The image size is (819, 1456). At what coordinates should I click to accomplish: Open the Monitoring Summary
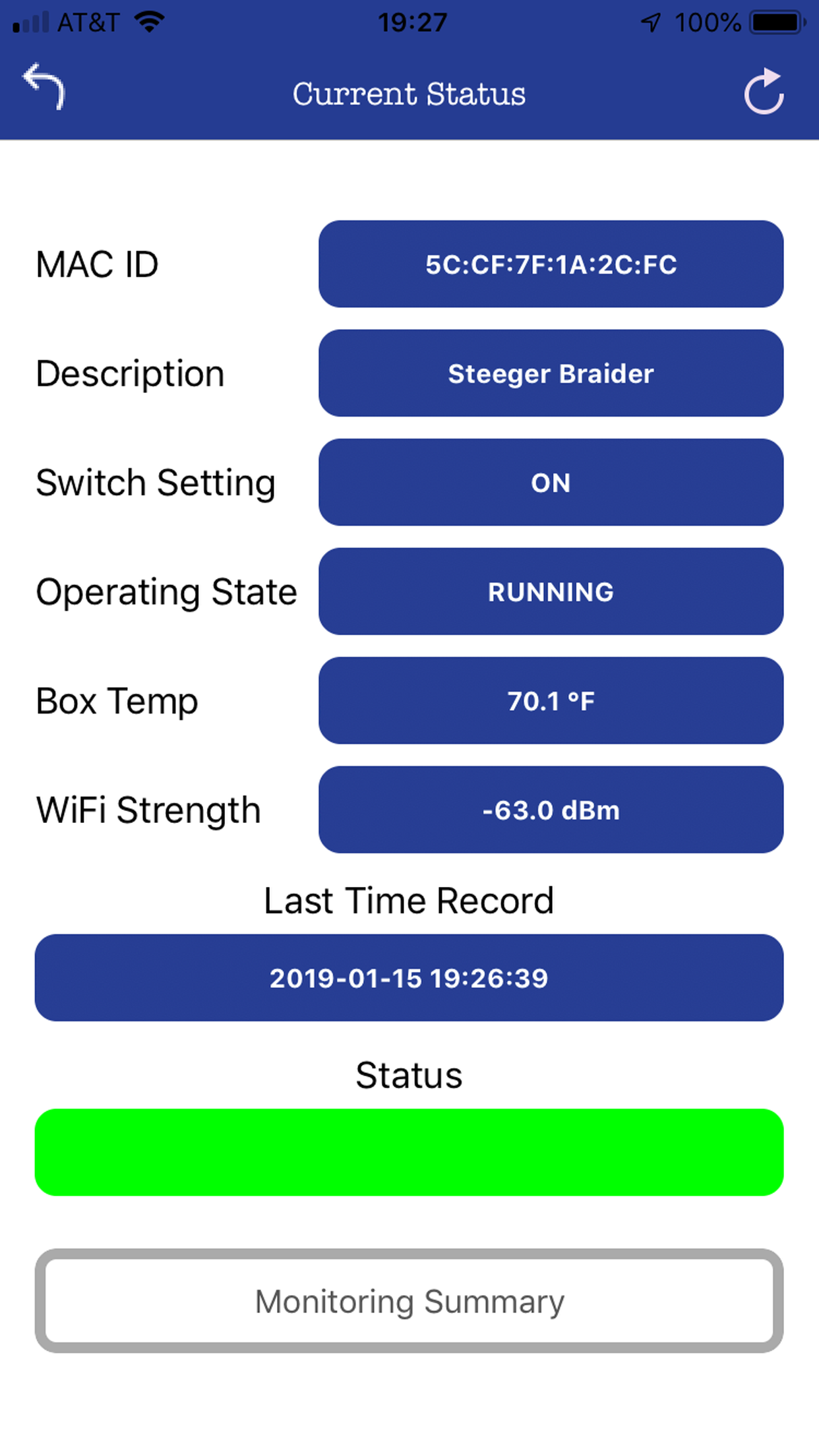(409, 1301)
